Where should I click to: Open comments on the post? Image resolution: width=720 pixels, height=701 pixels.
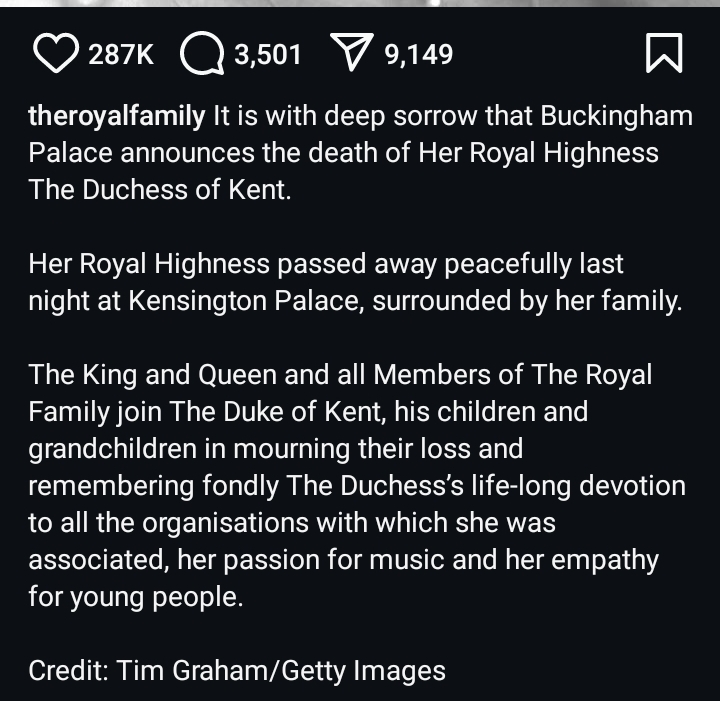(x=201, y=54)
